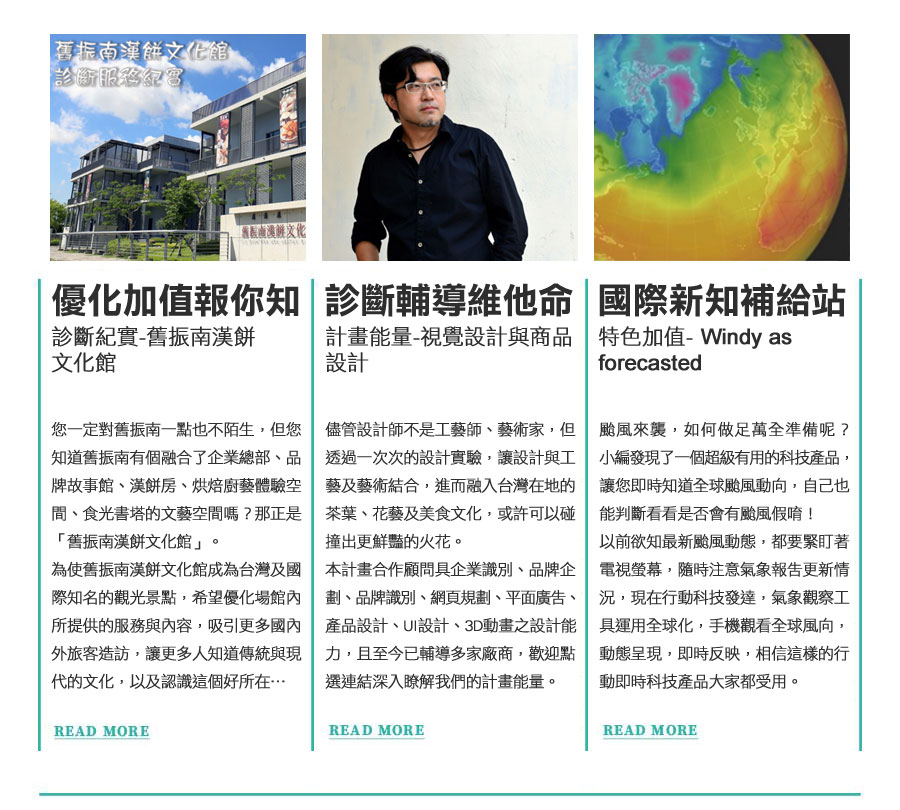Viewport: 900px width, 810px height.
Task: Open the Windy weather globe image
Action: pos(722,147)
